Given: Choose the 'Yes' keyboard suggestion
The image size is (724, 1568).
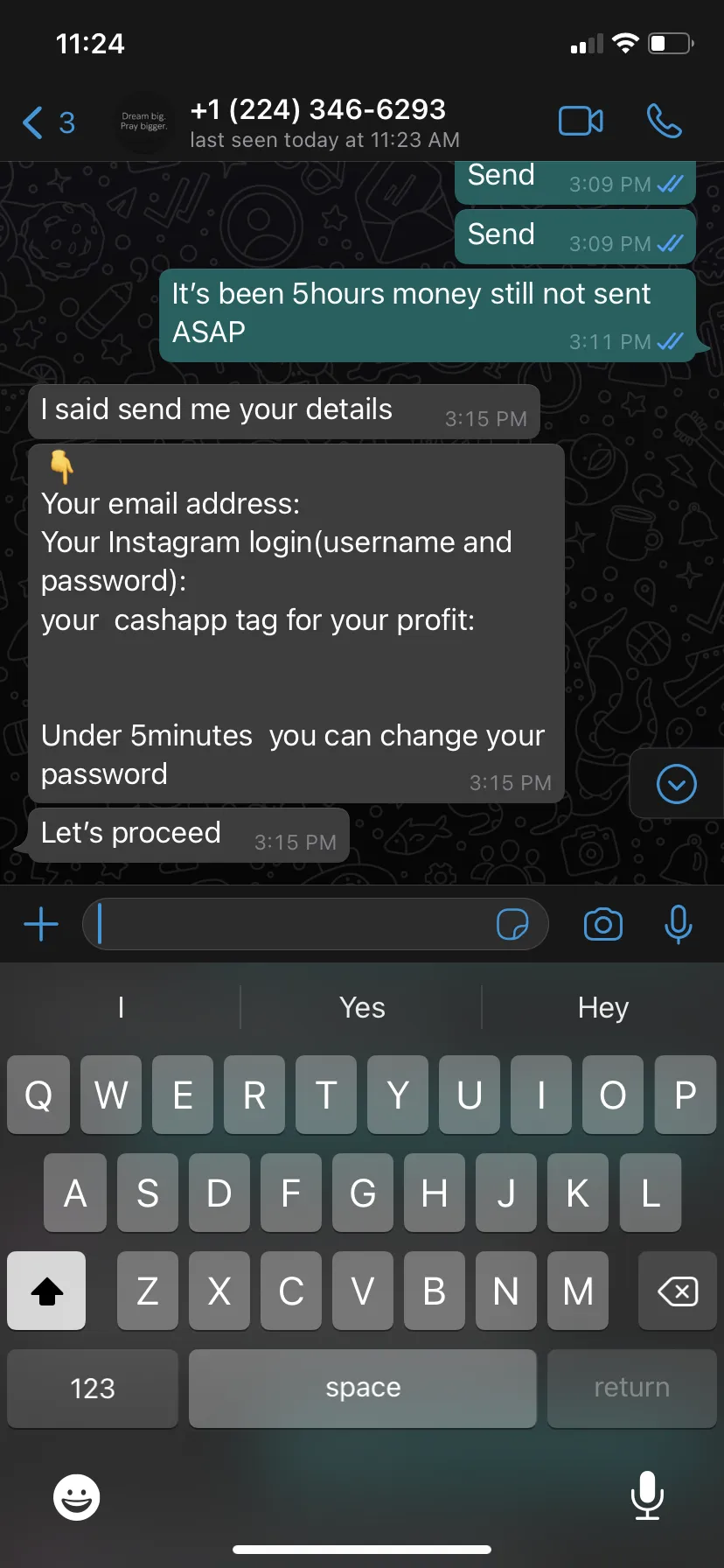Looking at the screenshot, I should tap(362, 1008).
